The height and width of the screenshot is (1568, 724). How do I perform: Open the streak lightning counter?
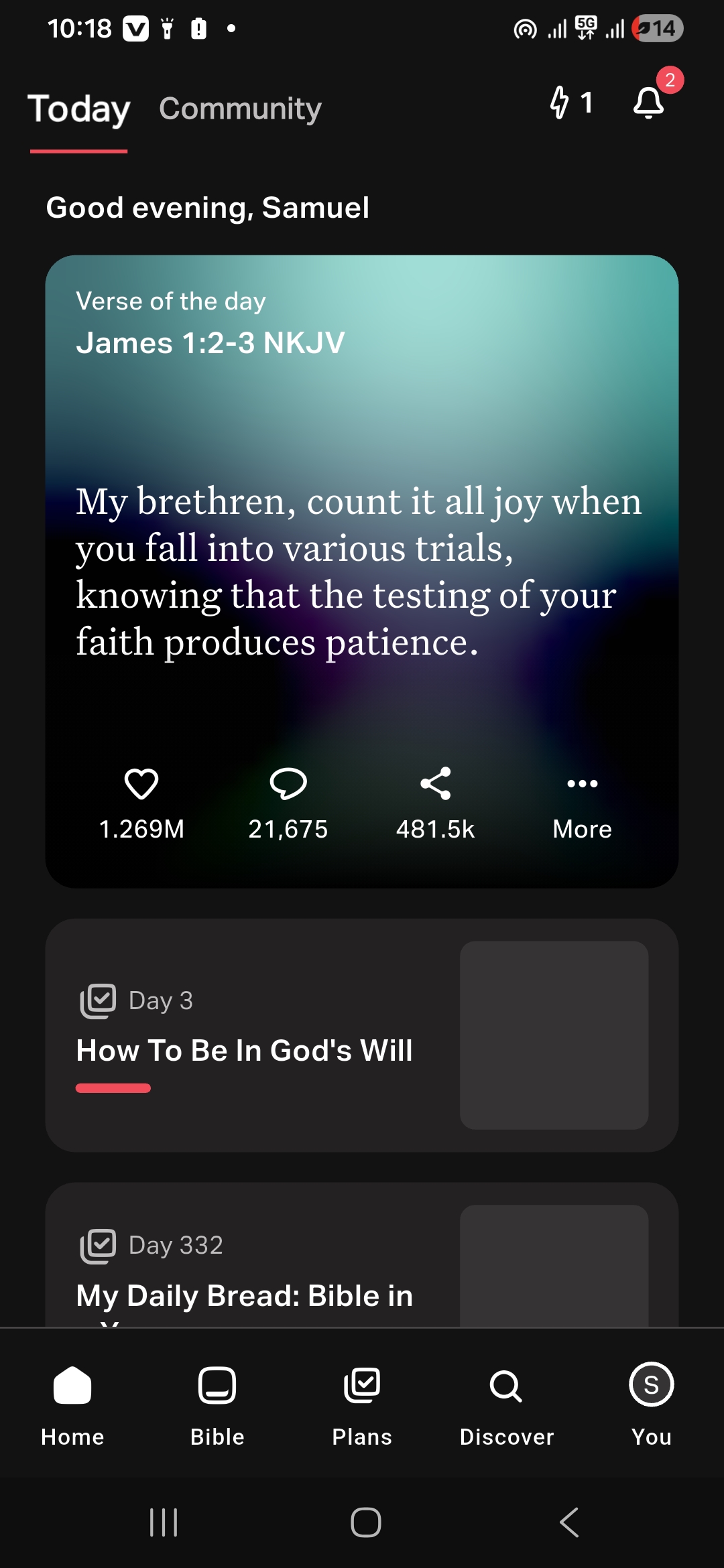click(x=570, y=103)
